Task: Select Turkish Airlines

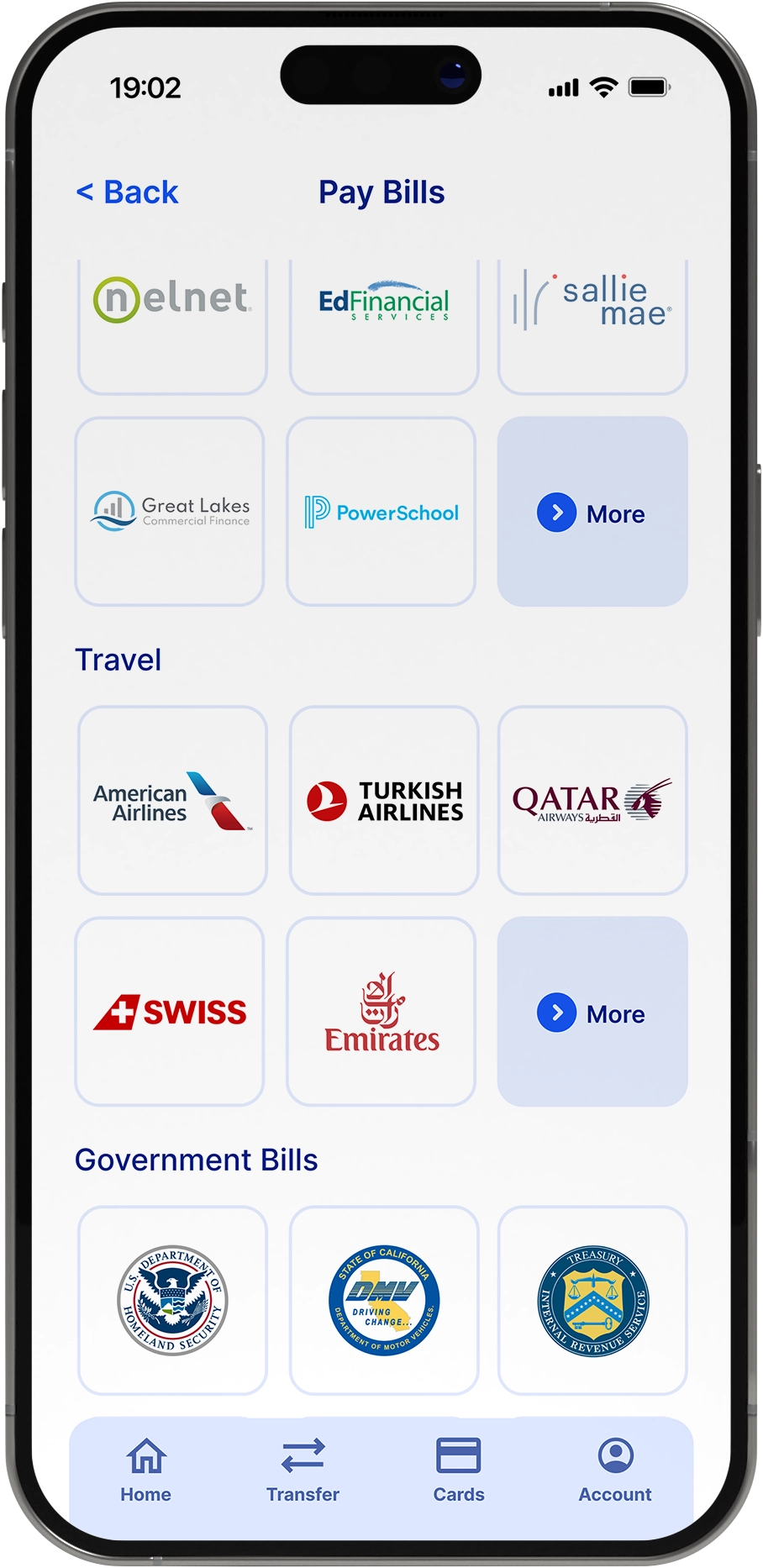Action: (384, 800)
